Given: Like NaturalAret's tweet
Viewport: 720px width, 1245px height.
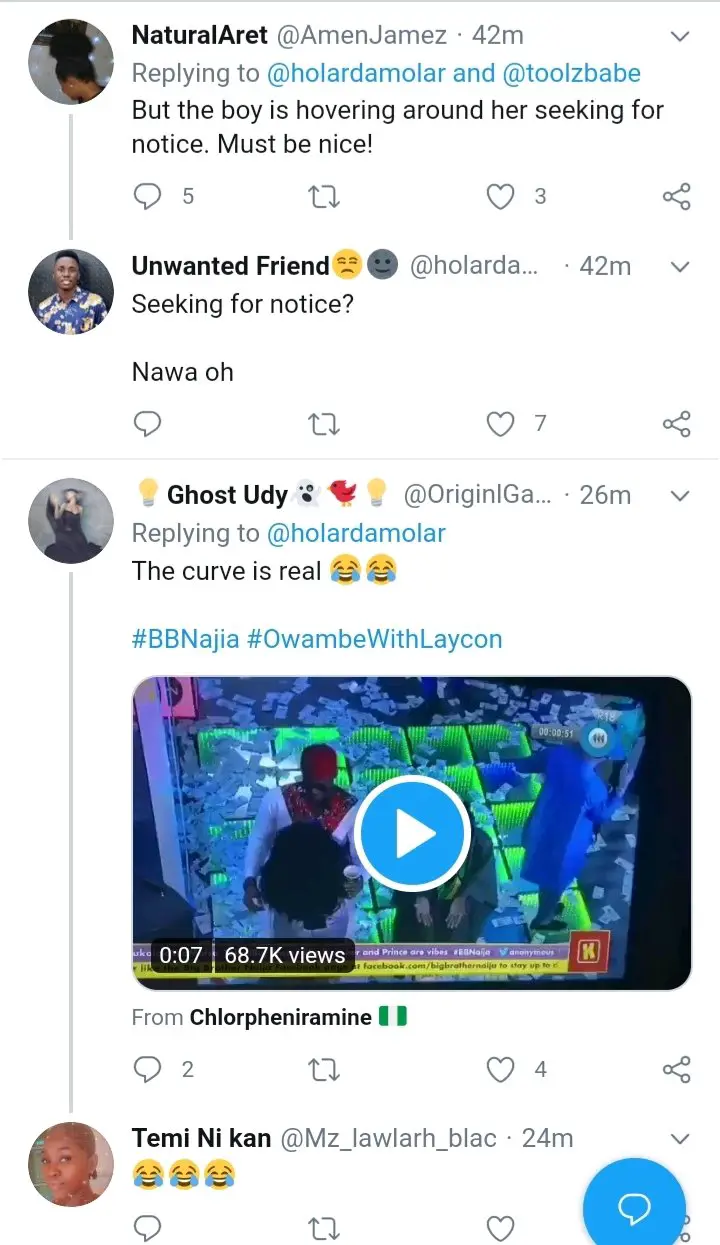Looking at the screenshot, I should tap(500, 195).
